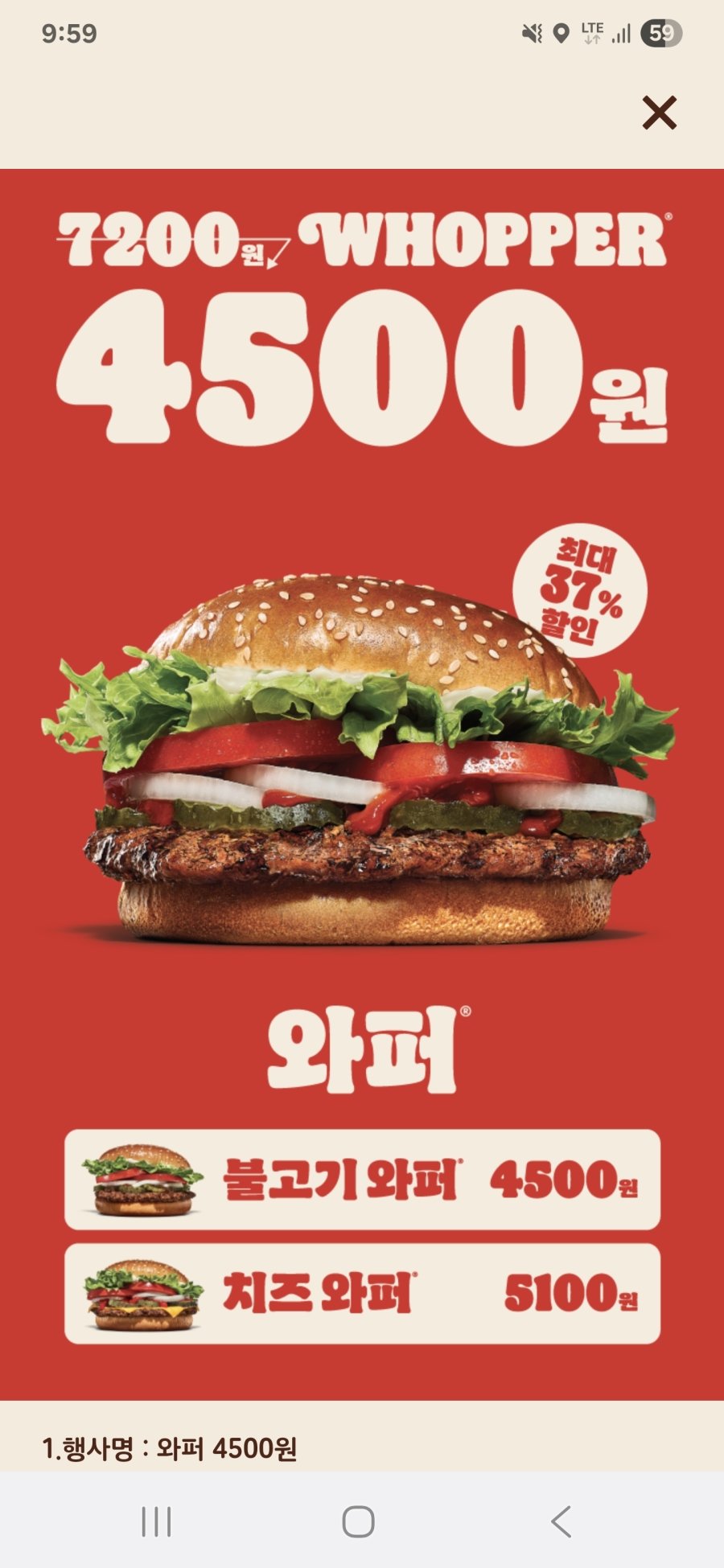Go back using the system back button

pos(561,1521)
